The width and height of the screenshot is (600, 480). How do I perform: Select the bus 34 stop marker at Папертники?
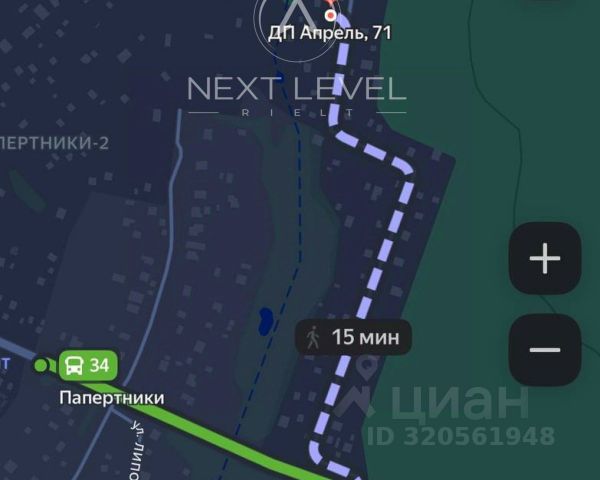[88, 365]
